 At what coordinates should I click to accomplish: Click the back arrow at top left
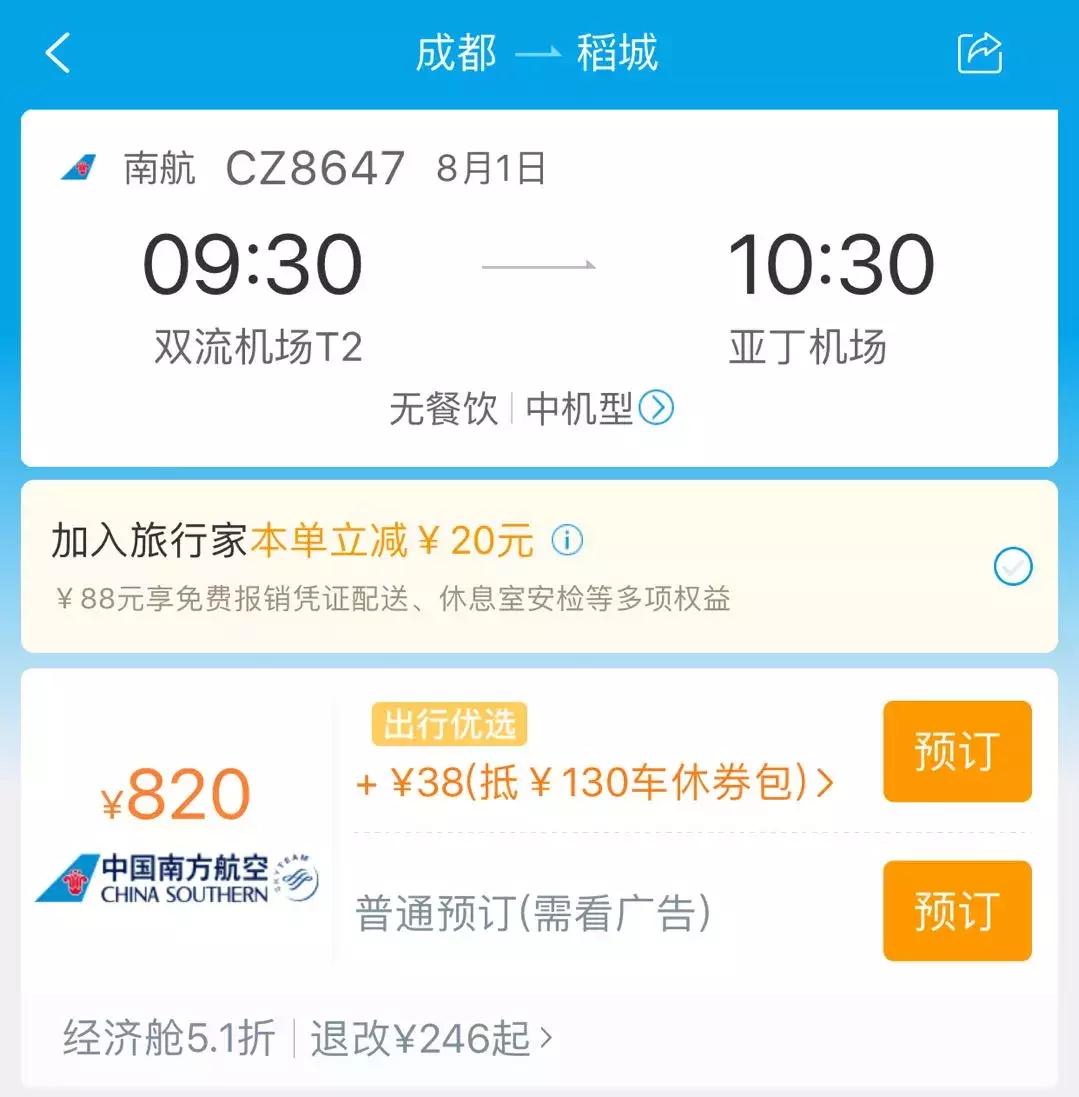point(57,54)
